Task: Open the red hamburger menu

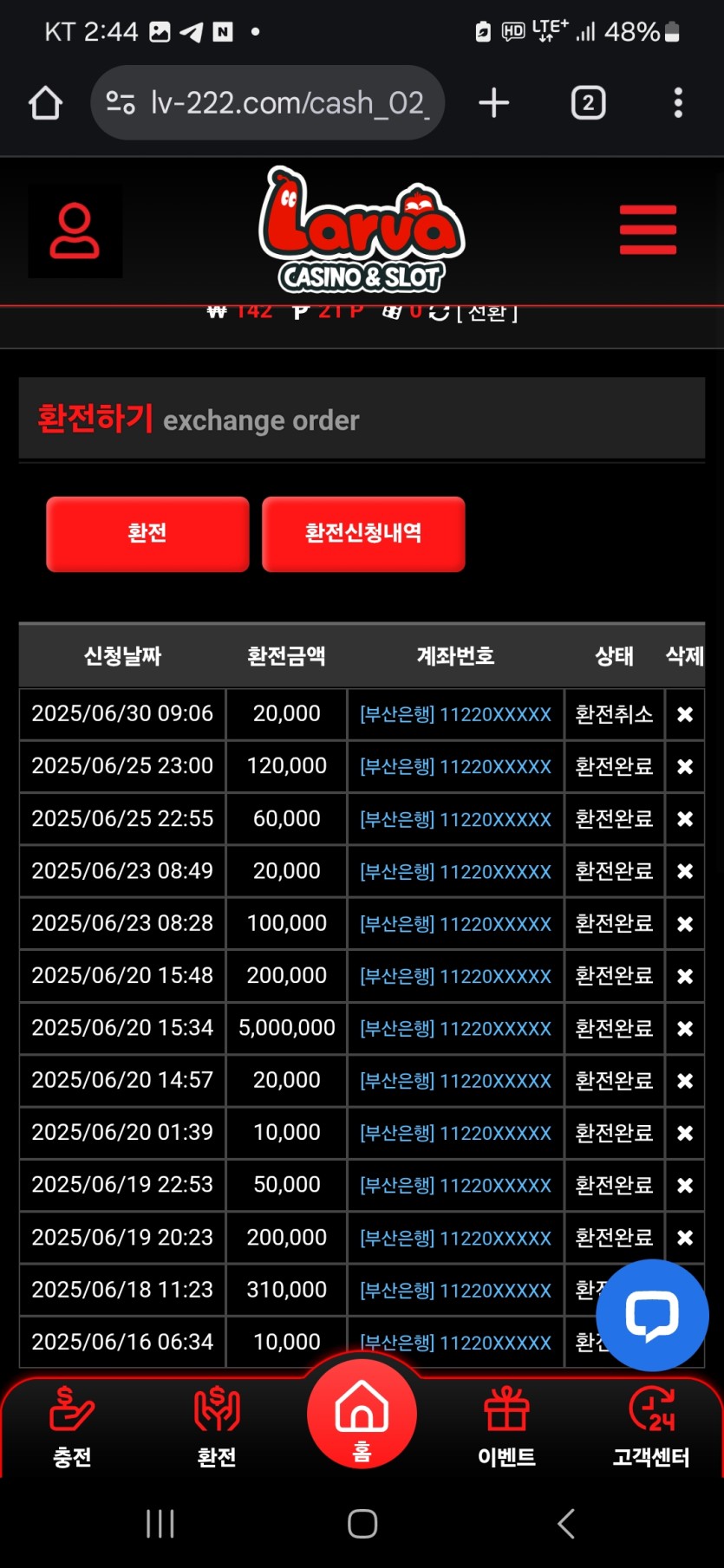Action: [648, 230]
